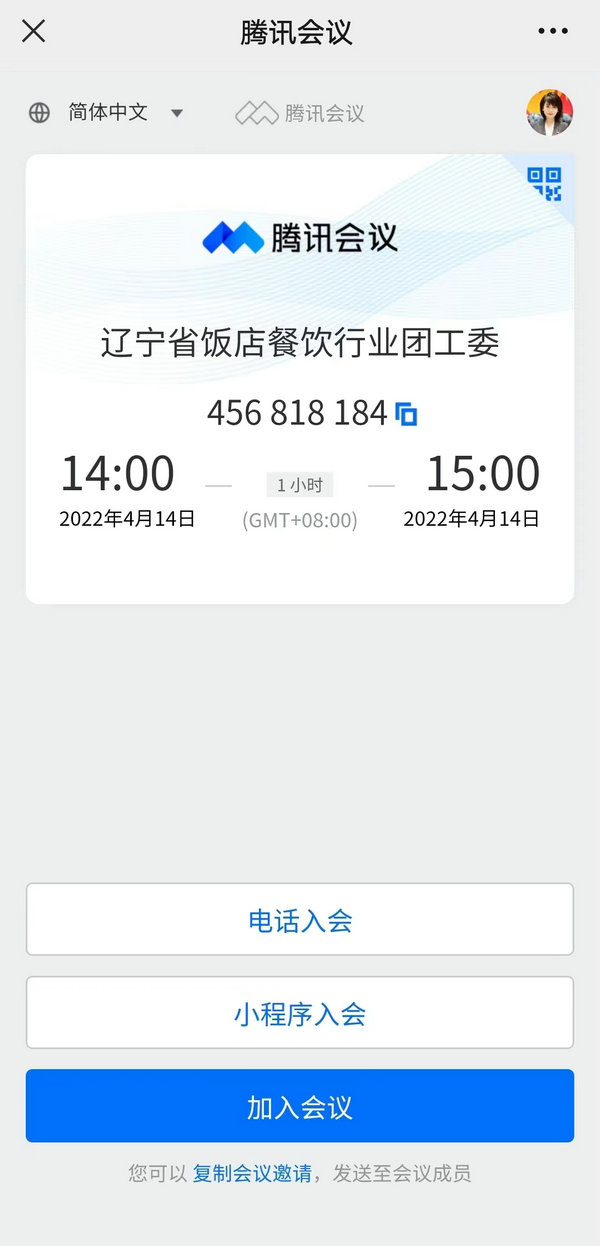The height and width of the screenshot is (1246, 600).
Task: Open the profile avatar
Action: pyautogui.click(x=550, y=112)
